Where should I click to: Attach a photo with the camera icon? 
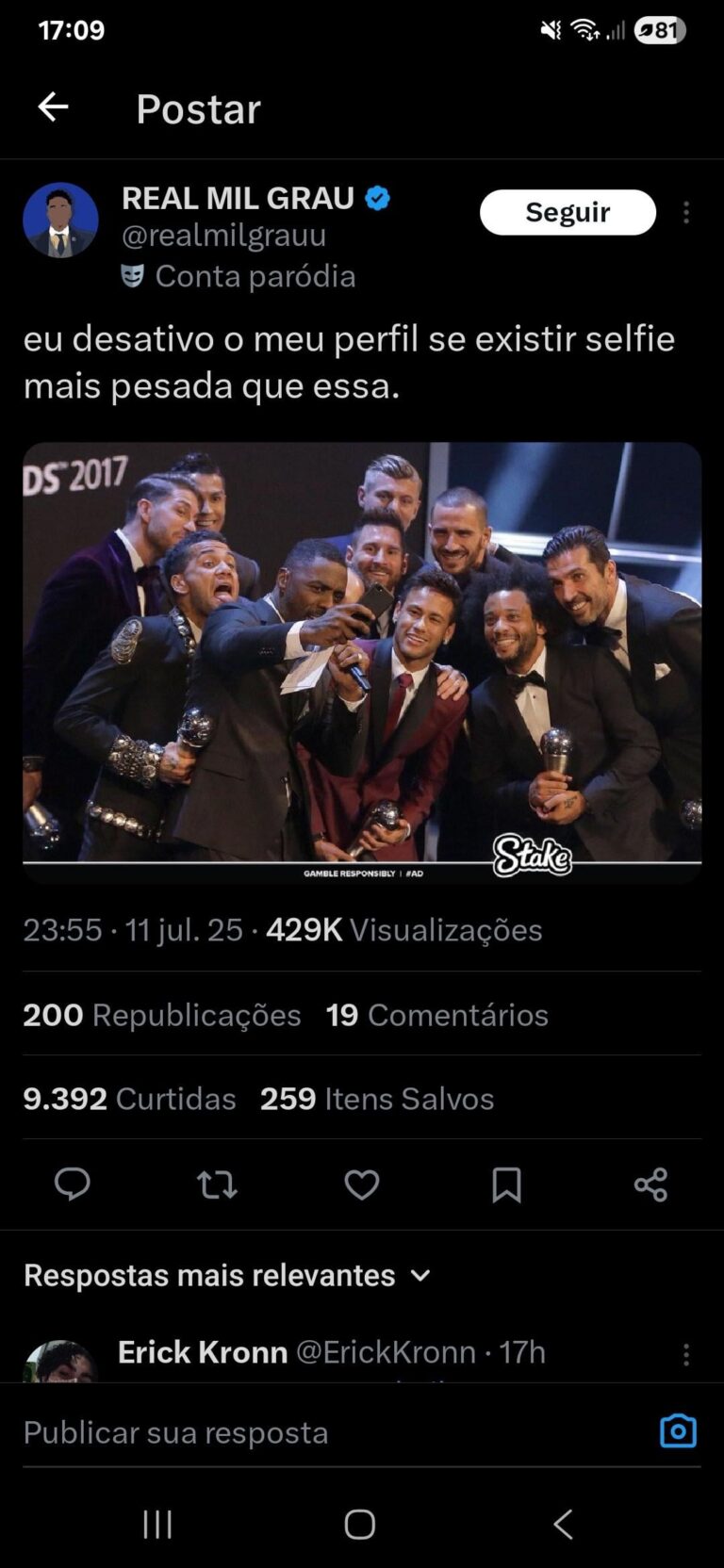(678, 1431)
